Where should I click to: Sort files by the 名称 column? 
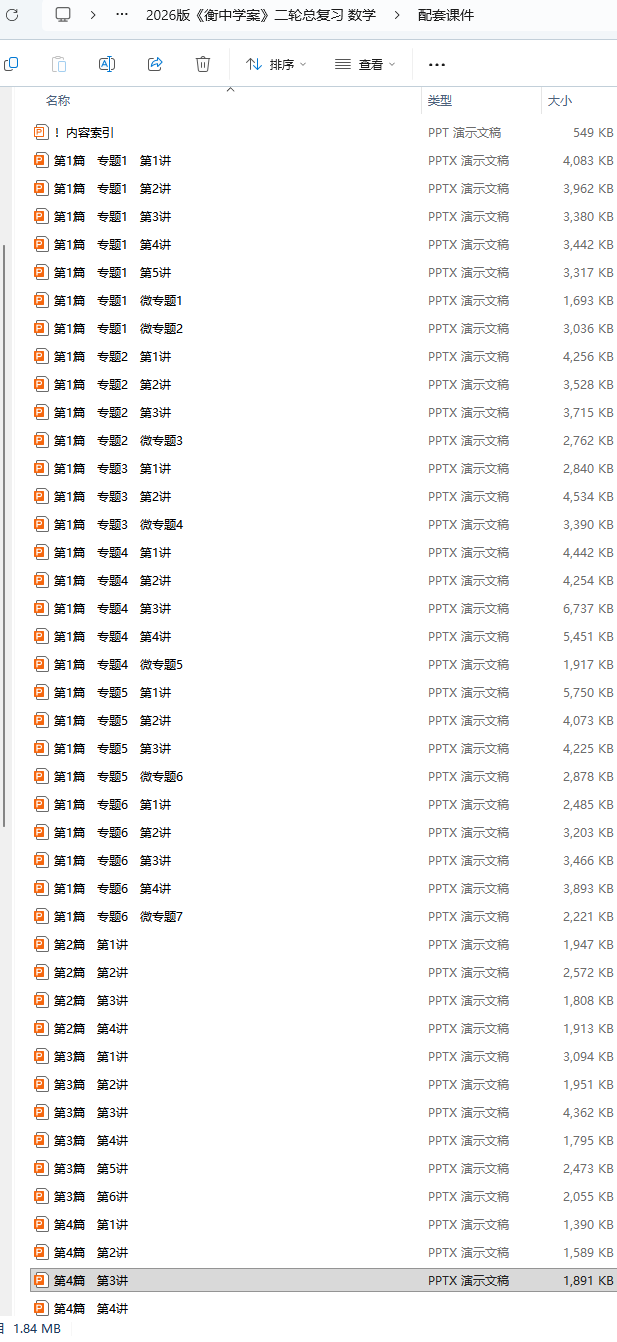58,101
